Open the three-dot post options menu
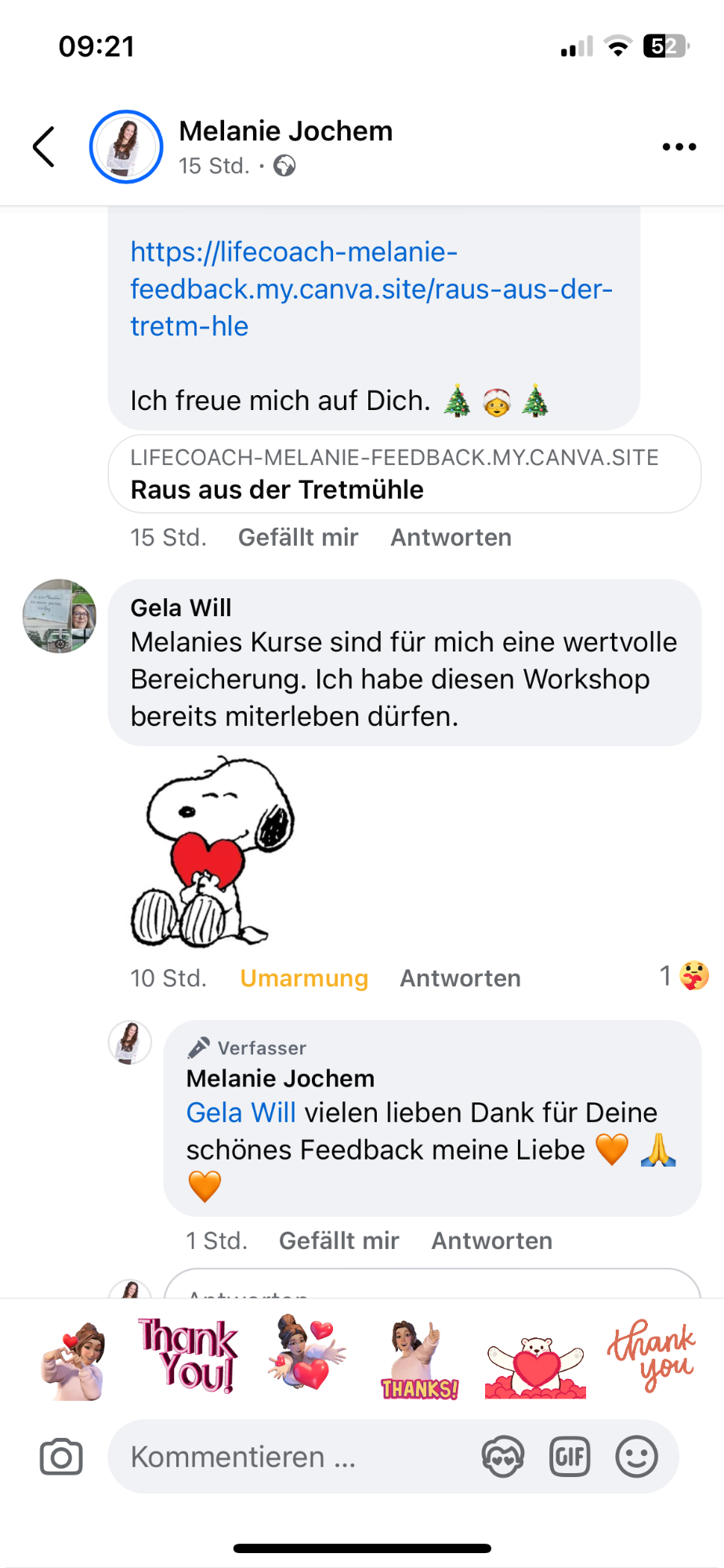 click(x=679, y=147)
